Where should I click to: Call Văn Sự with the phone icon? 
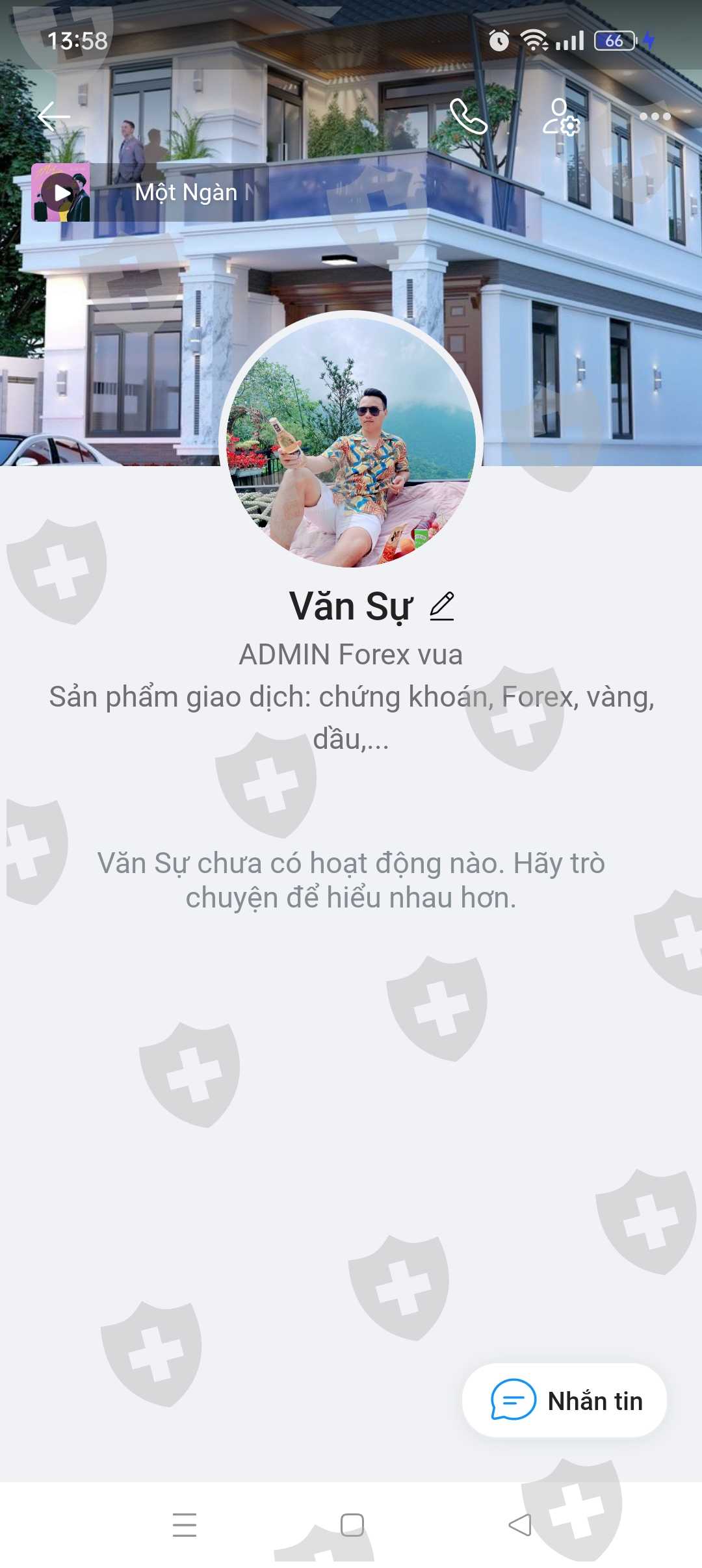pyautogui.click(x=468, y=117)
